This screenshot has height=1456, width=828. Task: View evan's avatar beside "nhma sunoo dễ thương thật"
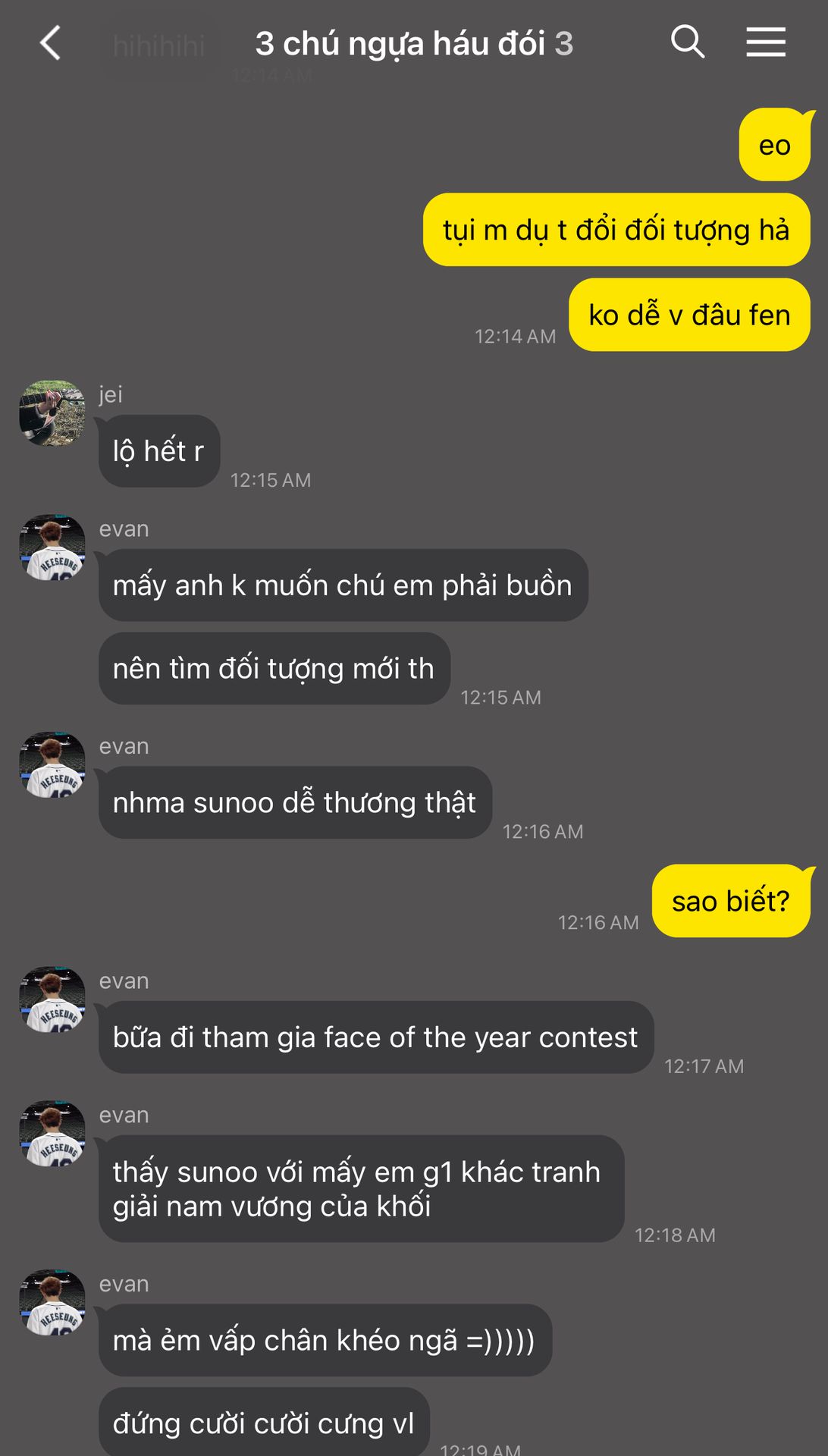click(x=52, y=764)
